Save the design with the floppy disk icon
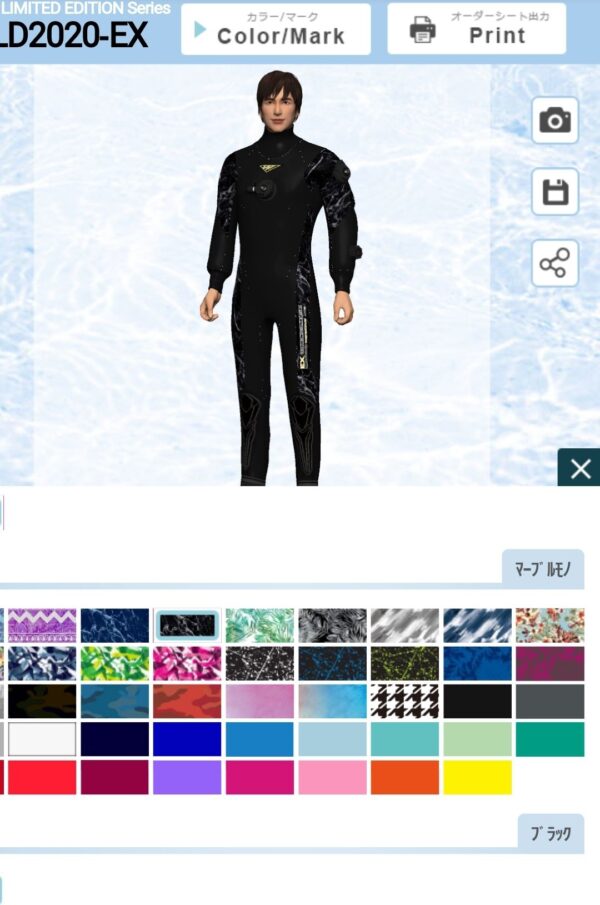 [555, 192]
